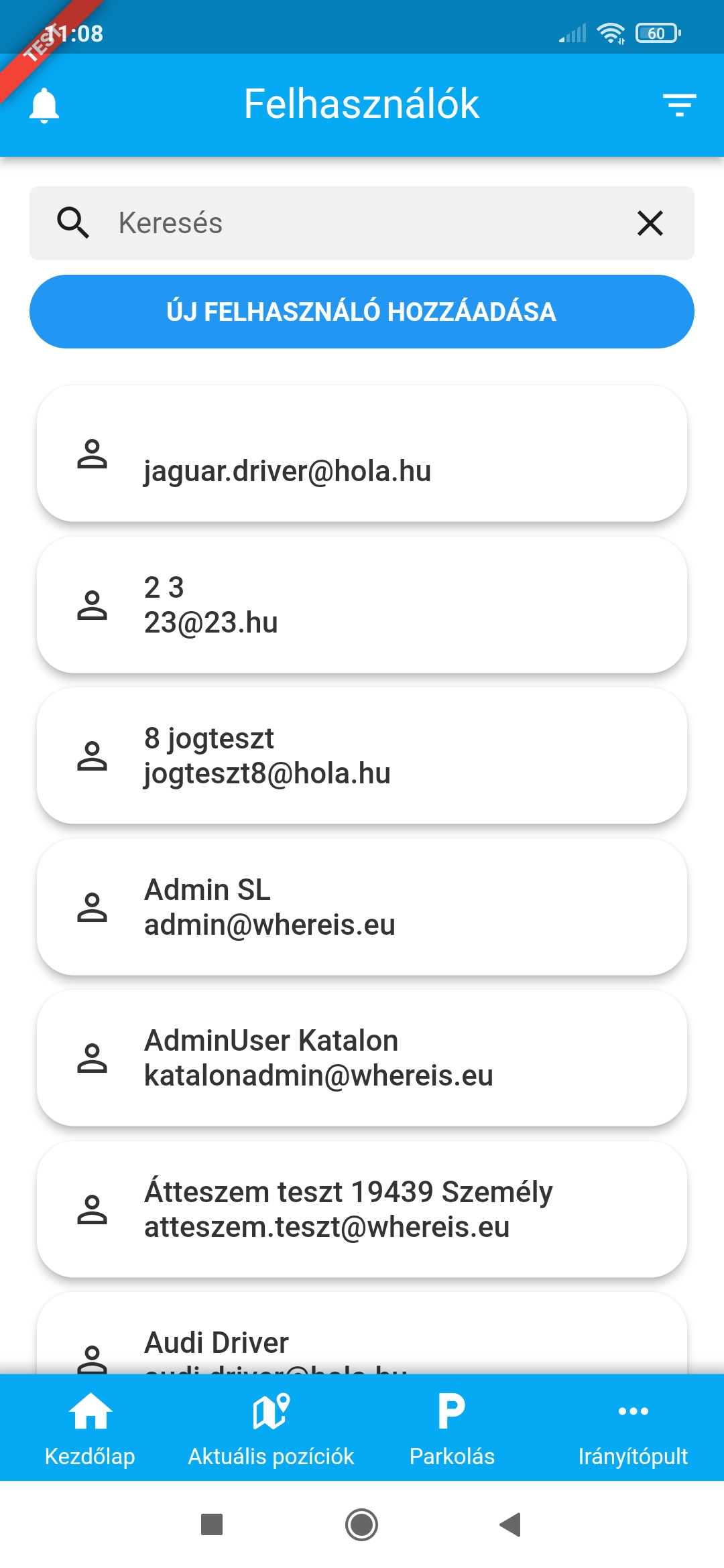Clear the search box with X
Screen dimensions: 724x1568
650,223
